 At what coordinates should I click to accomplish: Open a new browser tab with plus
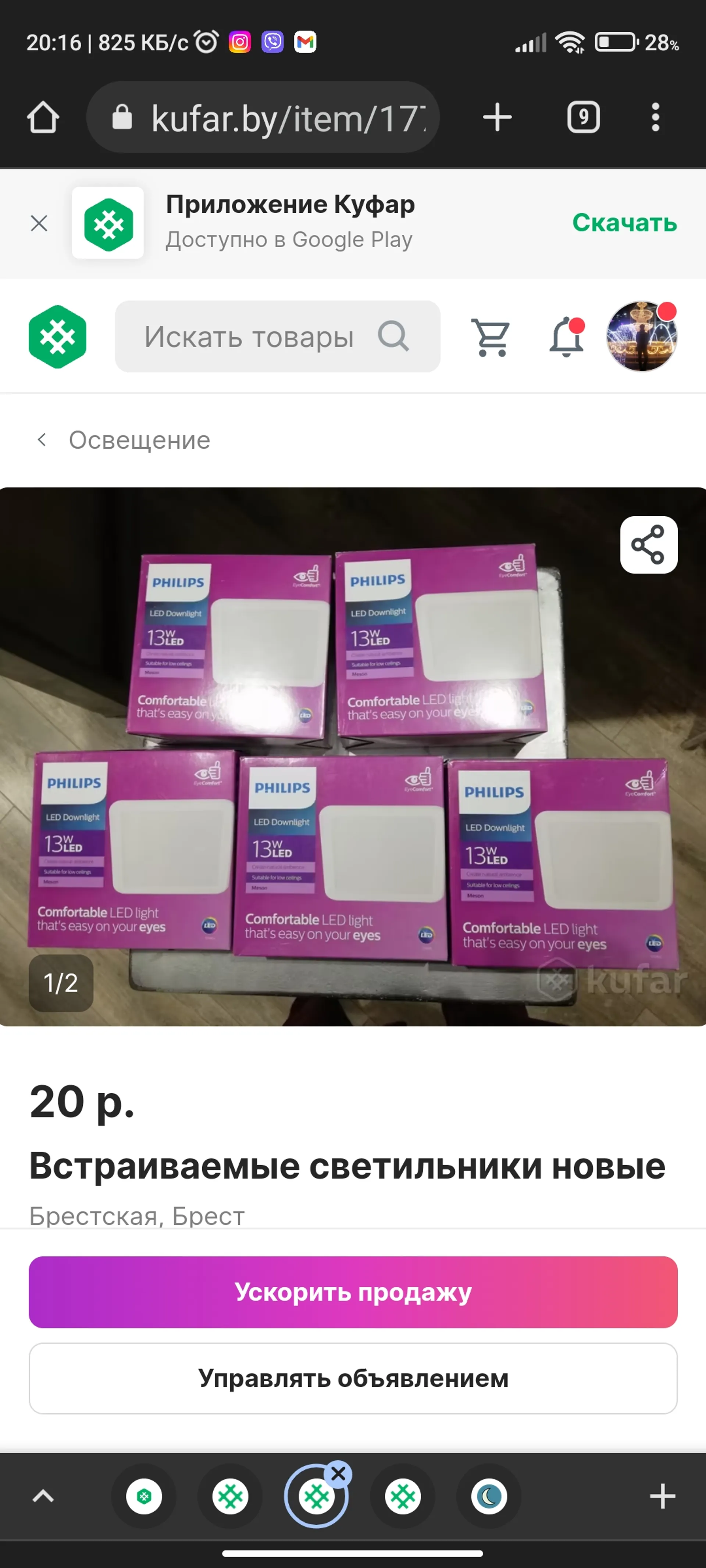tap(497, 117)
